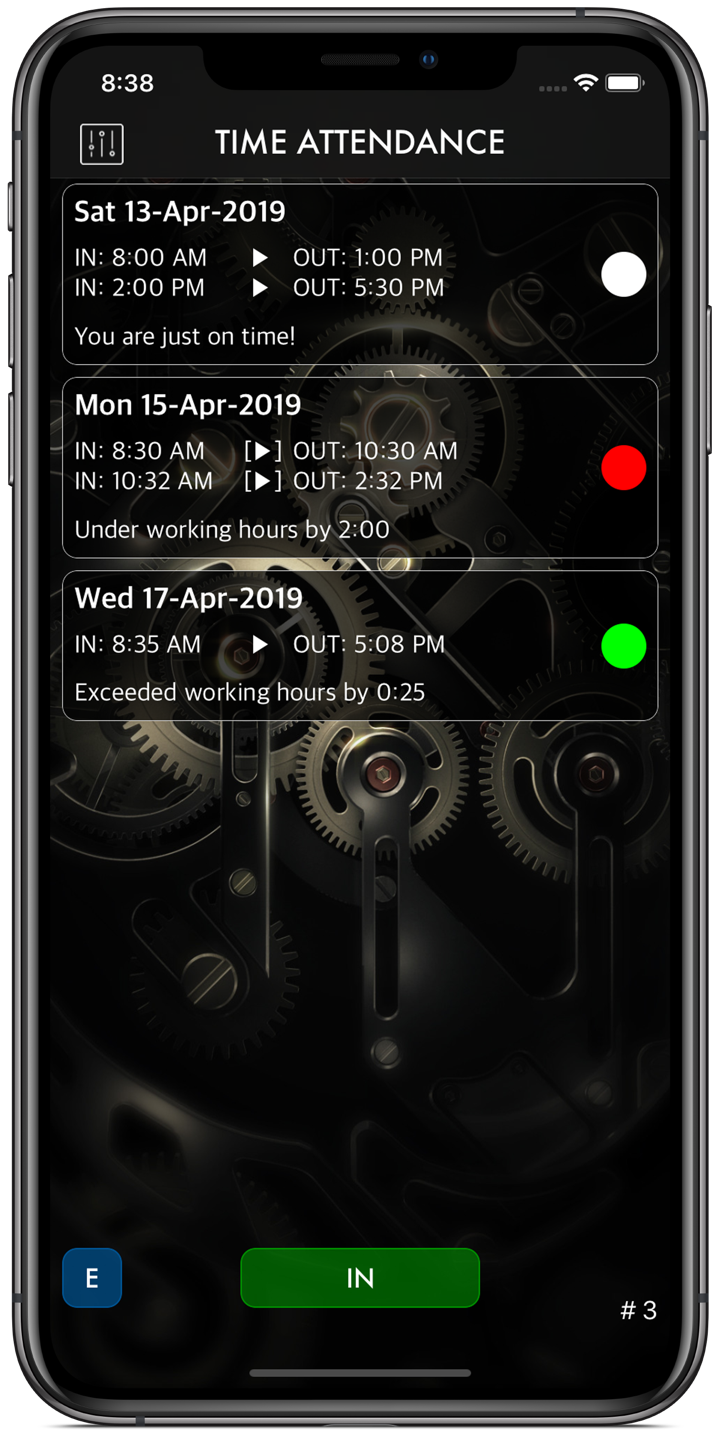Tap the green IN button
721x1433 pixels.
[360, 1277]
